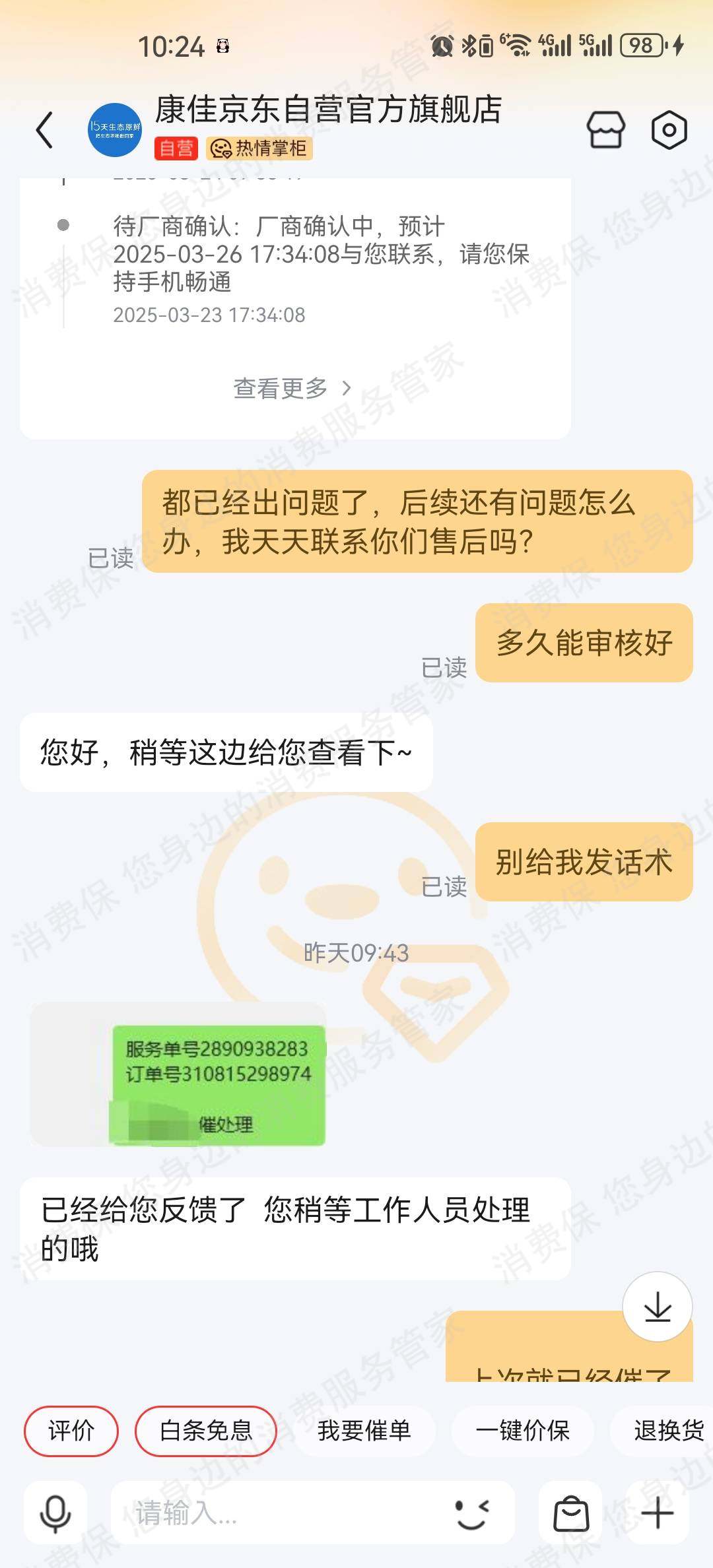
Task: Open more attachment options plus button
Action: tap(658, 1513)
